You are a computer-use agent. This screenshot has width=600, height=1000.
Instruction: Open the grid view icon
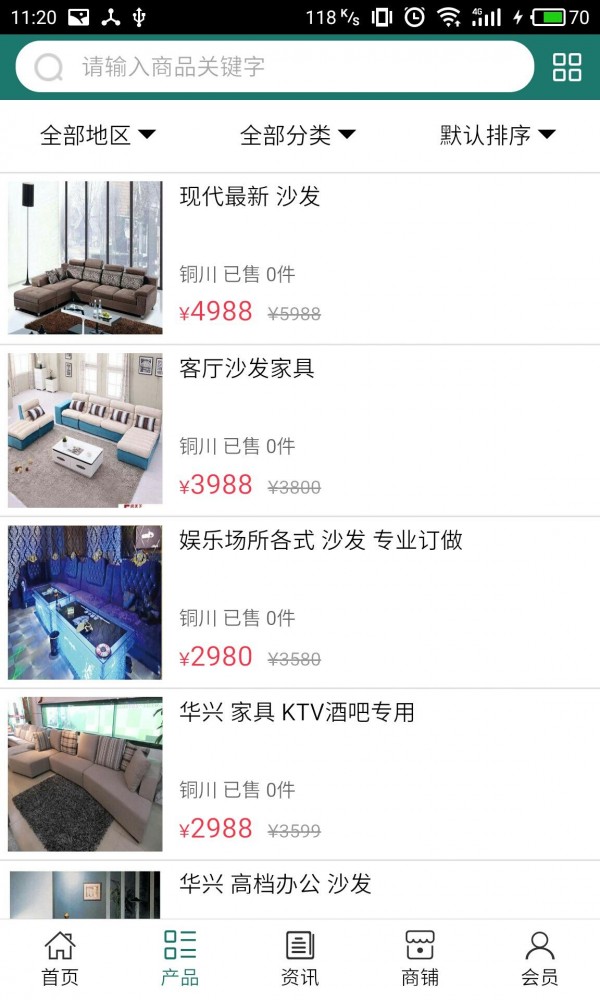pyautogui.click(x=567, y=67)
